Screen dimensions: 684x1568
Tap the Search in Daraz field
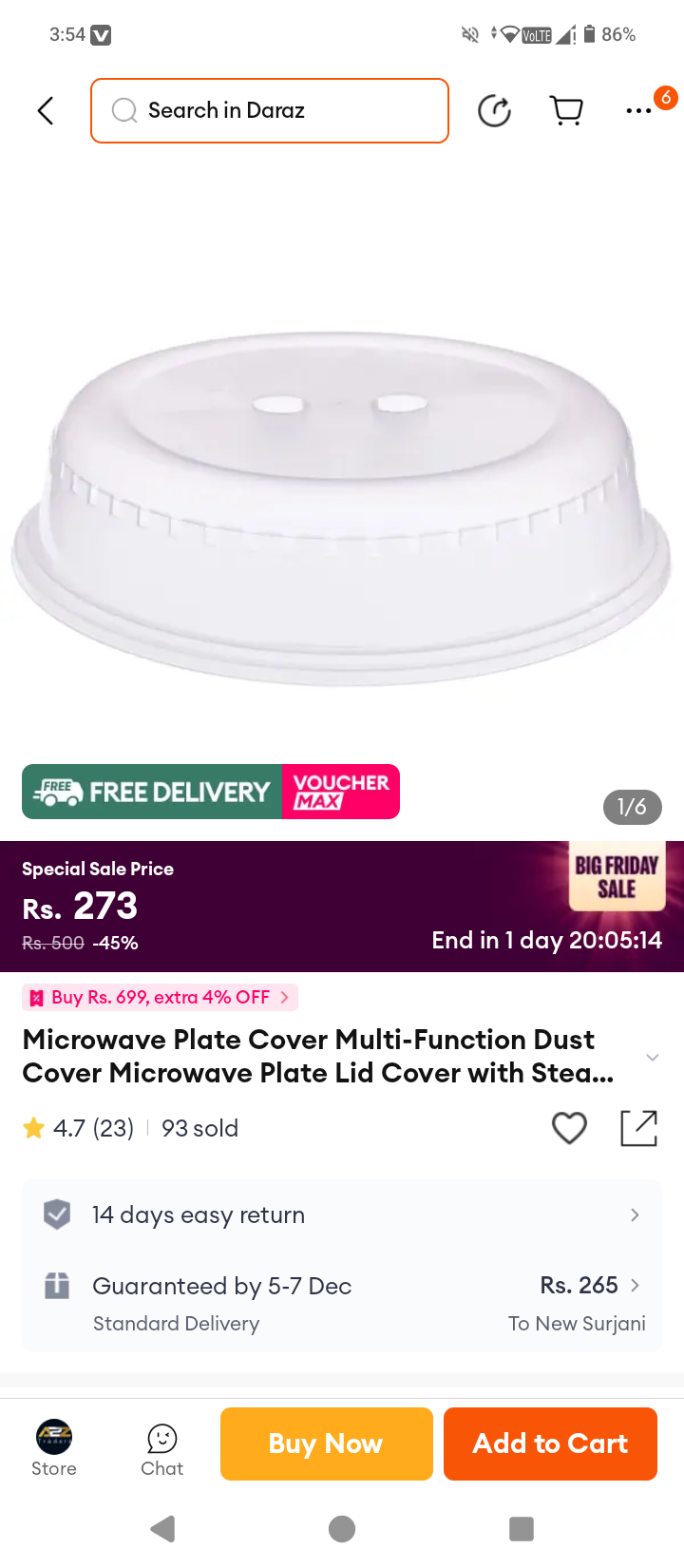coord(270,111)
